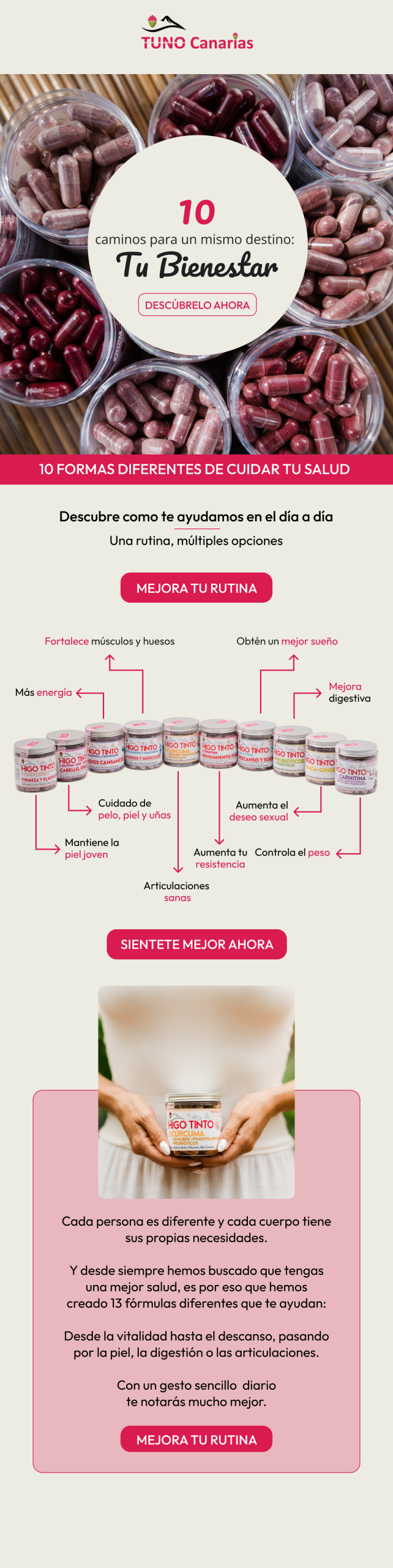The image size is (393, 1568).
Task: Tap the DESCÚBRELO AHORA button
Action: (x=197, y=305)
